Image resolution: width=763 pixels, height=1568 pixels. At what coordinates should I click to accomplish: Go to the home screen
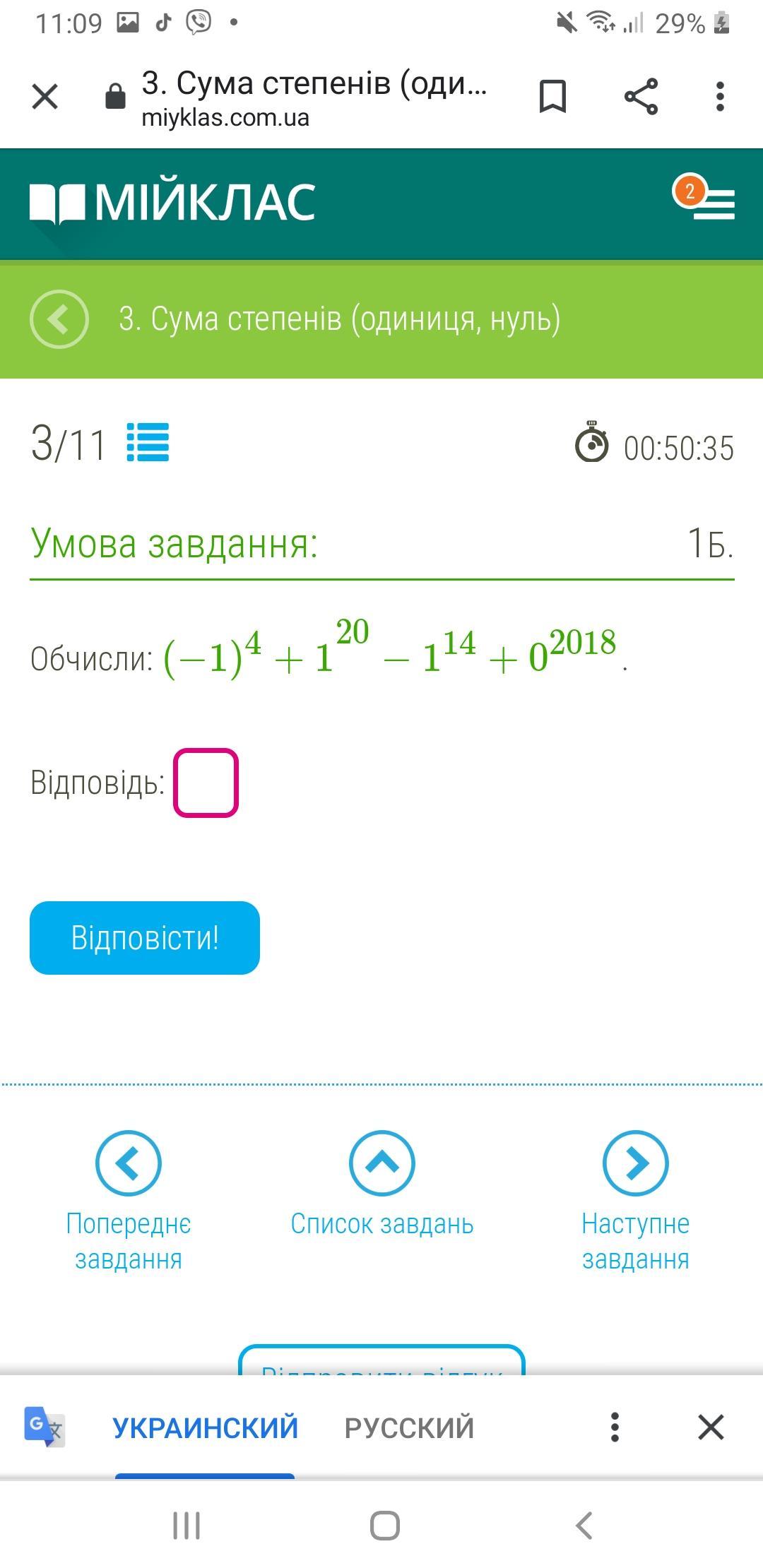(385, 1526)
